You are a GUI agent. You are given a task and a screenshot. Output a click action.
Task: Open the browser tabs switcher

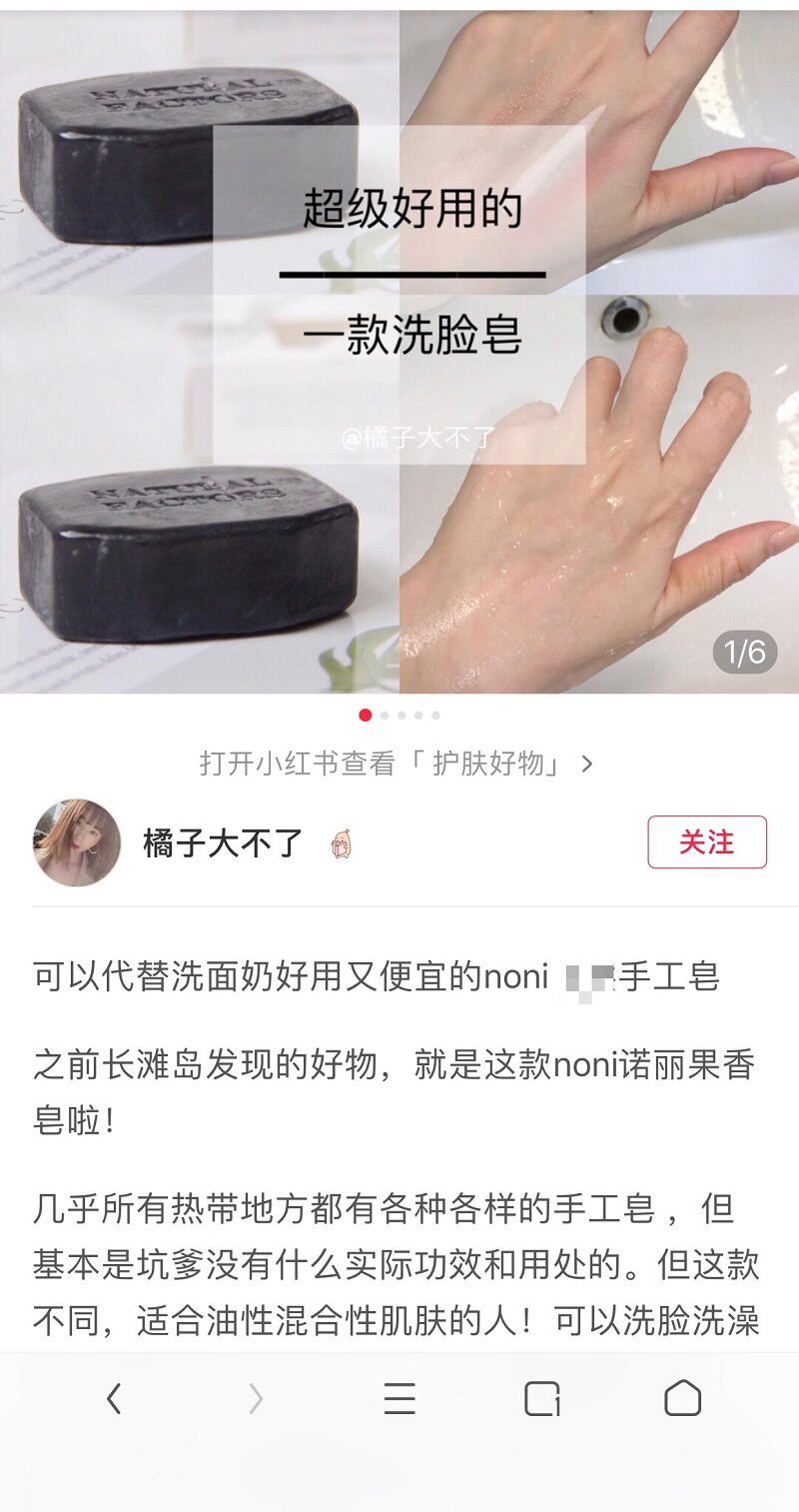542,1398
